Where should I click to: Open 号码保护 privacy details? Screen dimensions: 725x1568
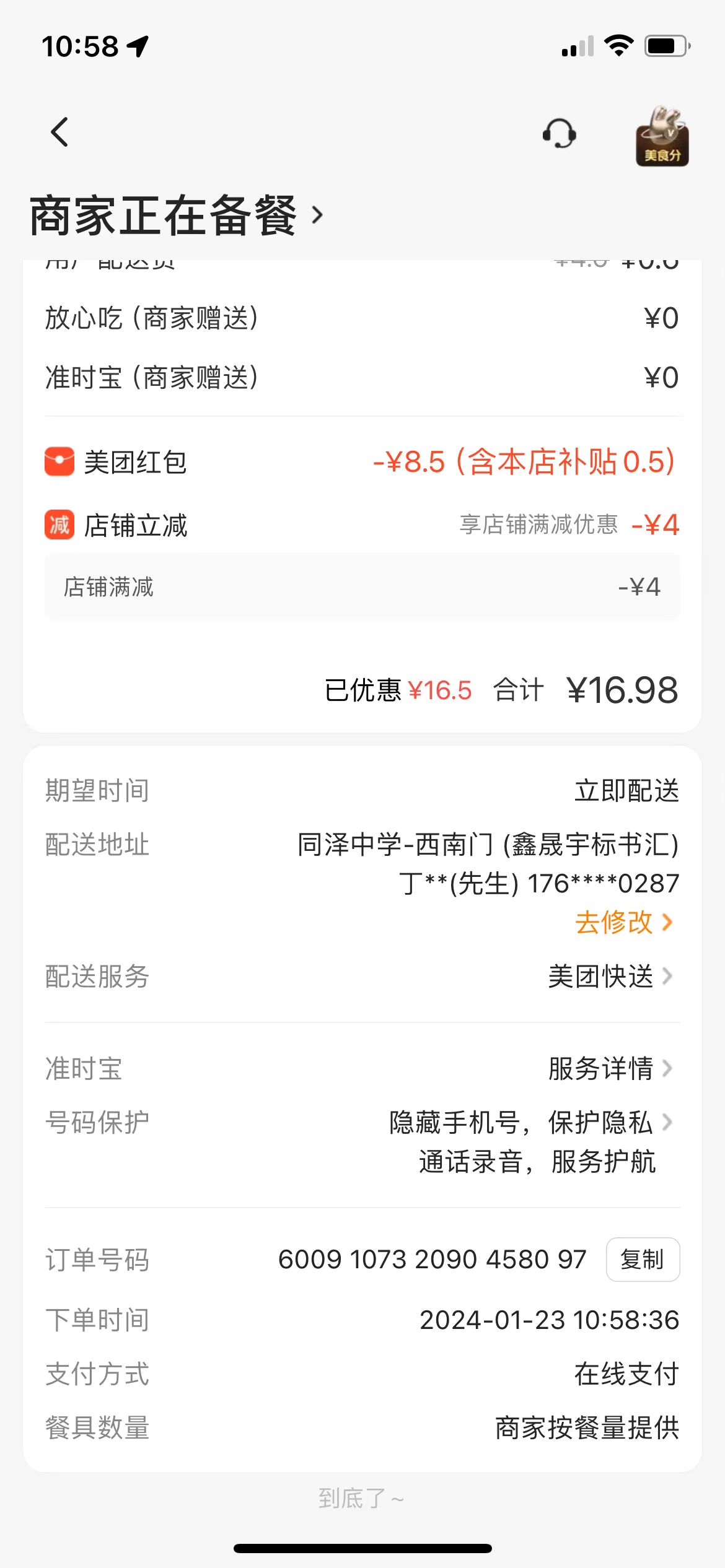[x=530, y=1123]
